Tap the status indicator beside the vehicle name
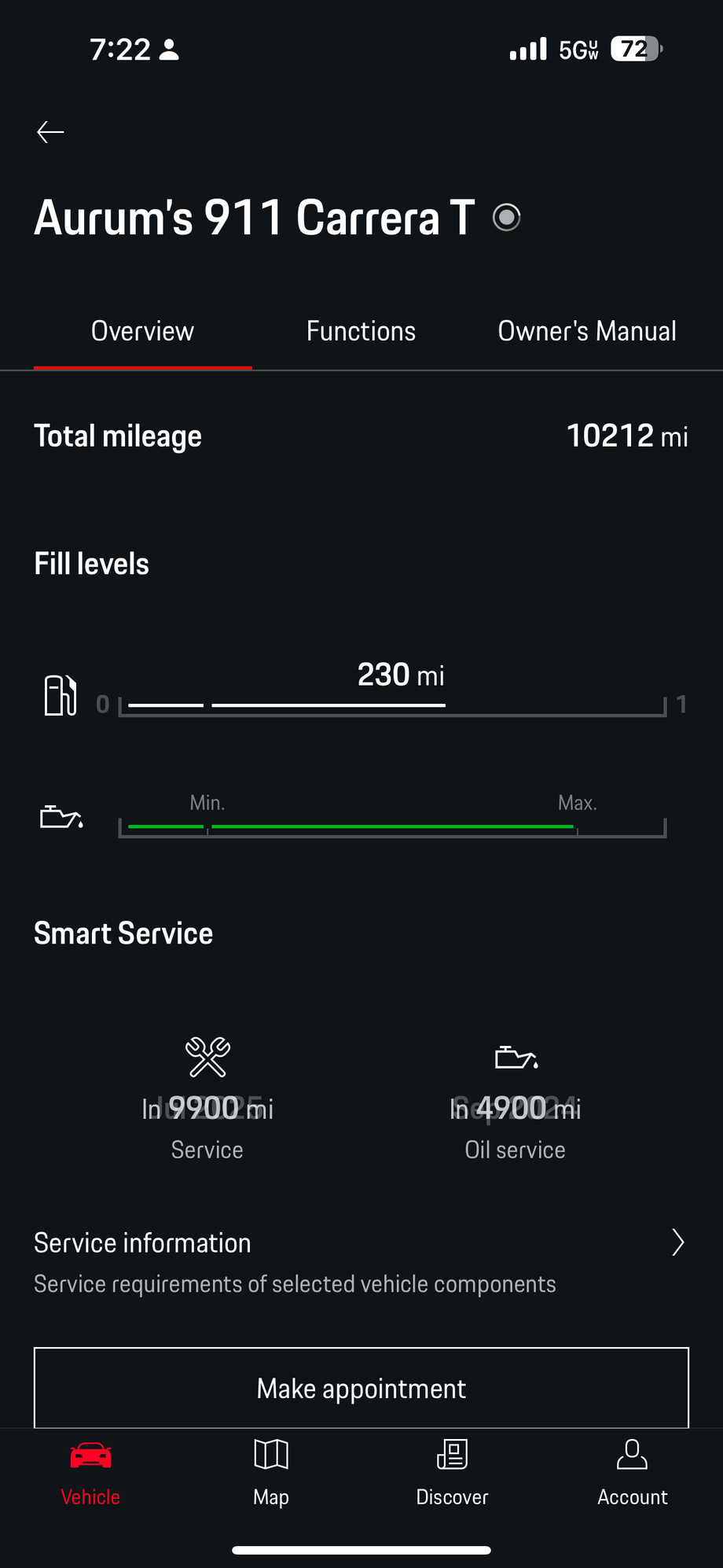The image size is (723, 1568). [507, 217]
